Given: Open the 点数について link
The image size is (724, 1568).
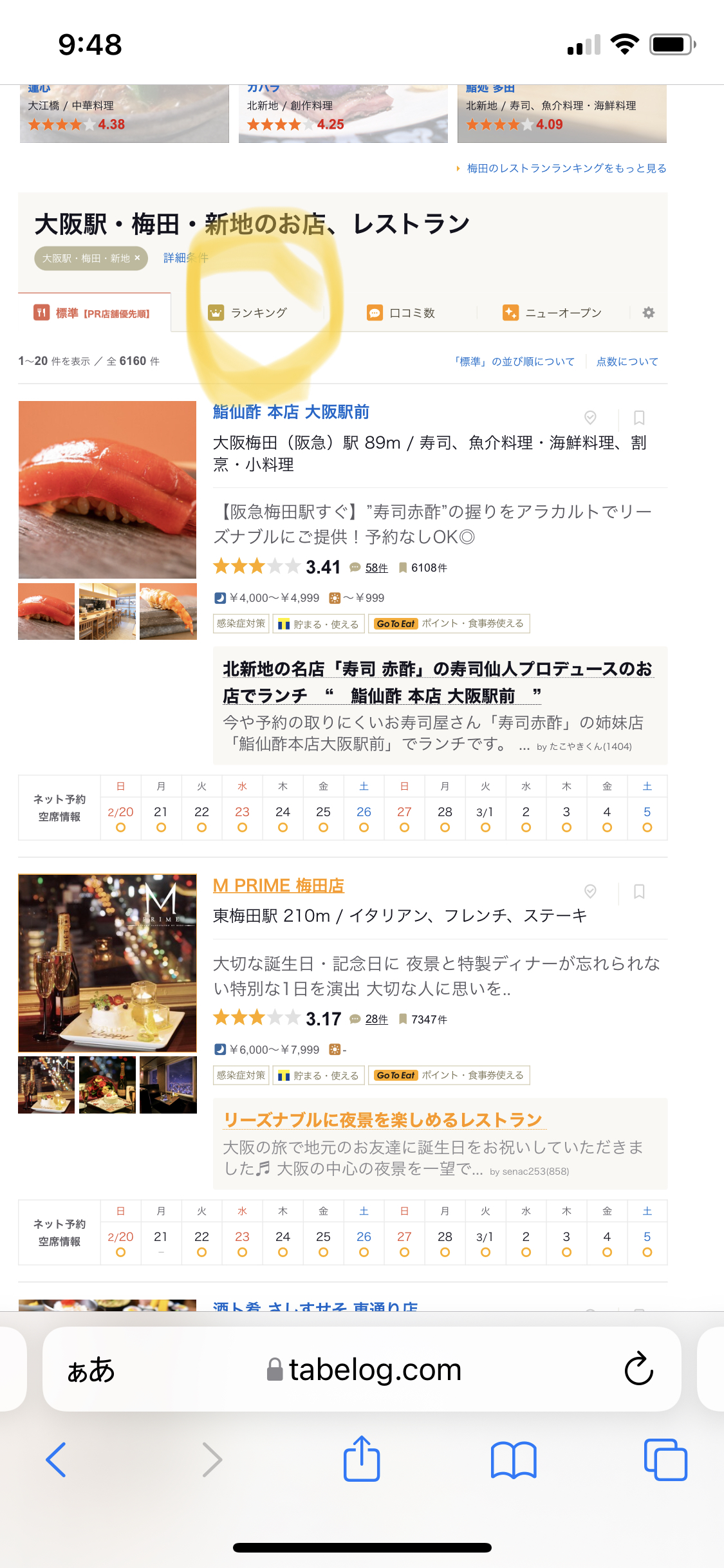Looking at the screenshot, I should click(627, 362).
